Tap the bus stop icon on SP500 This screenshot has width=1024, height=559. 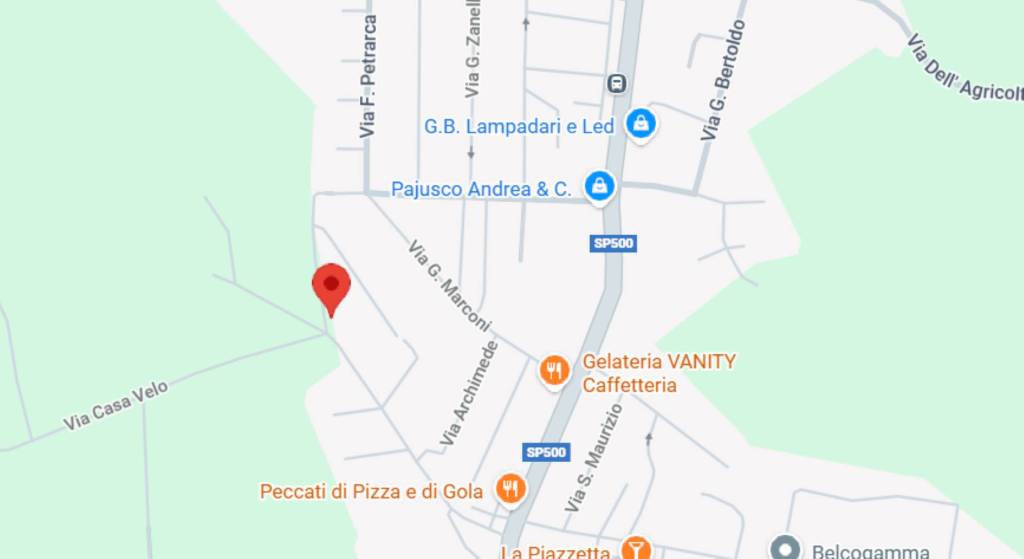(618, 83)
